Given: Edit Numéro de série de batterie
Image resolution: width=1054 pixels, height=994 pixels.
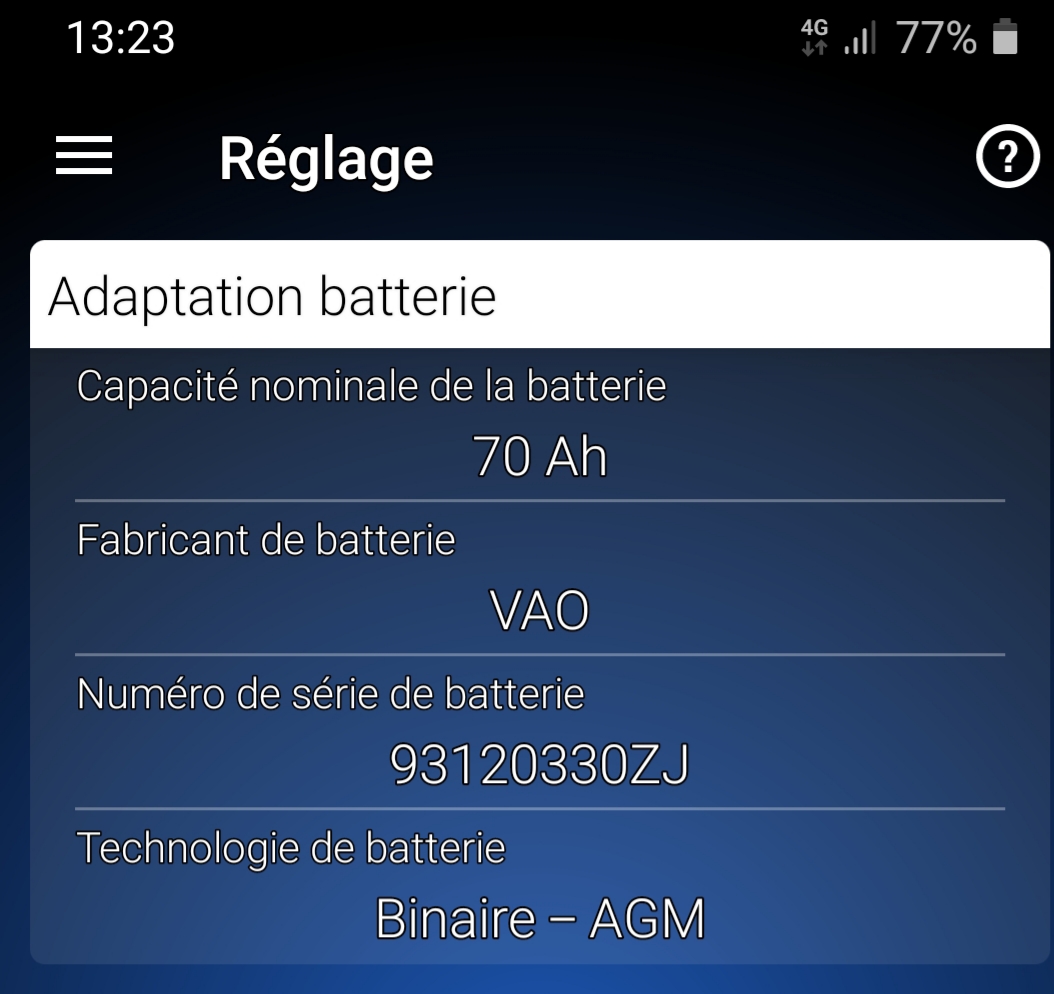Looking at the screenshot, I should (539, 766).
